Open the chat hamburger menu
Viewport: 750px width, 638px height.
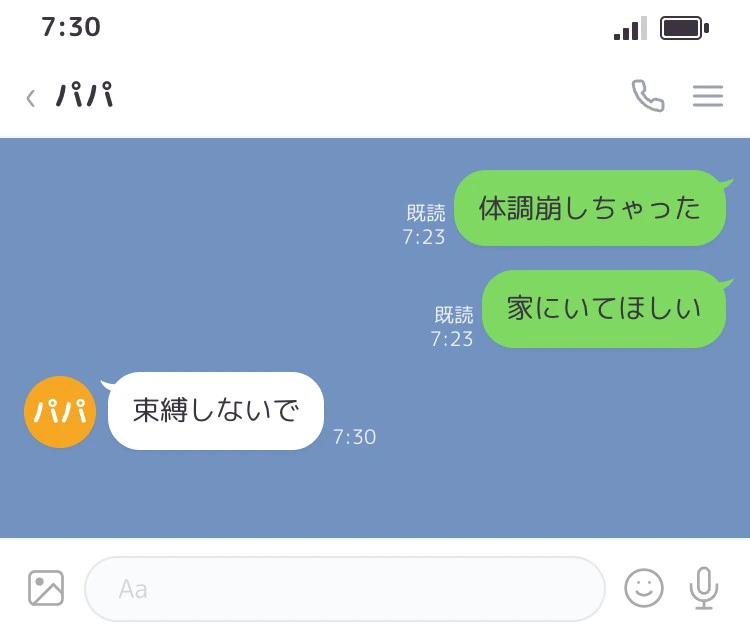tap(708, 96)
